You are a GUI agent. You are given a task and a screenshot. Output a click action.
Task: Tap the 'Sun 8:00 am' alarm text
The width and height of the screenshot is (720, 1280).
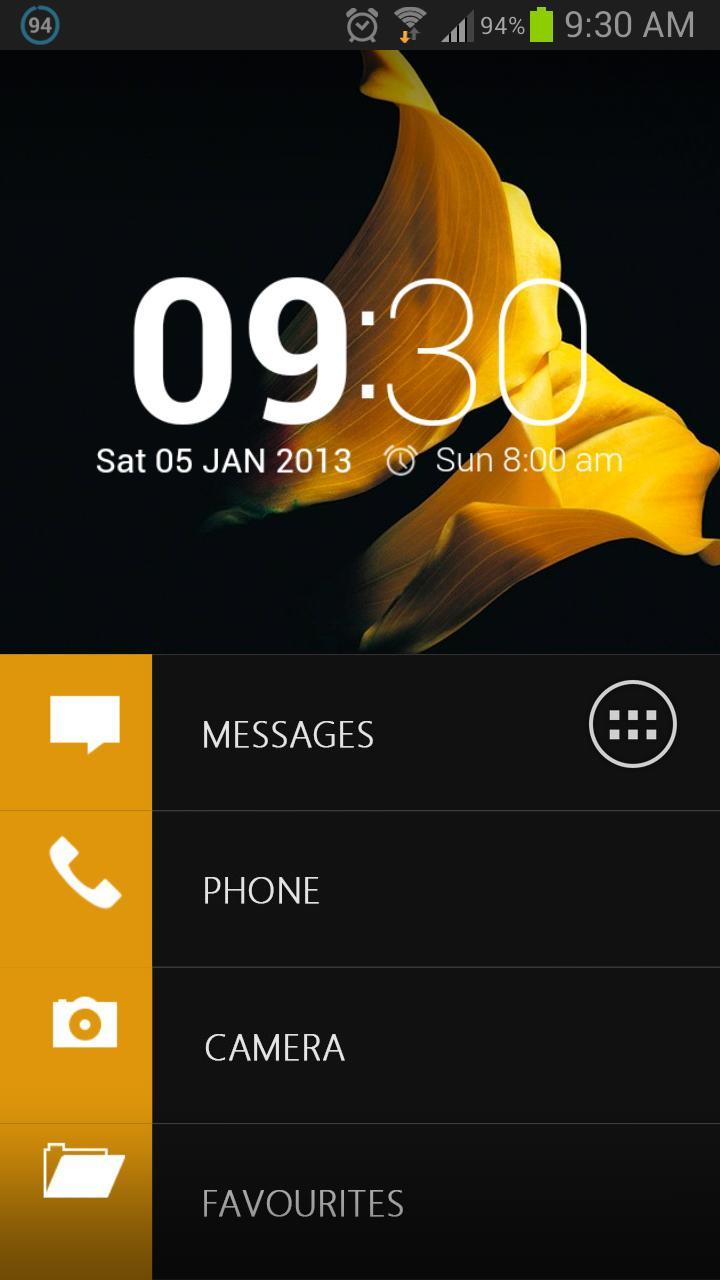527,459
